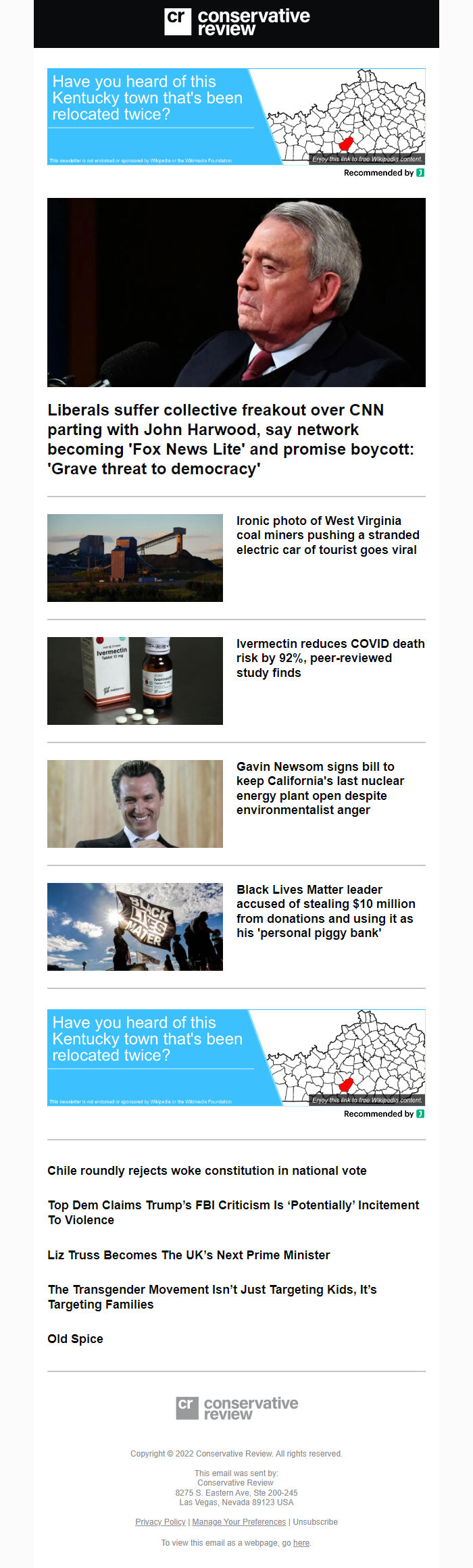Read the Gavin Newsom nuclear plant story

point(320,788)
